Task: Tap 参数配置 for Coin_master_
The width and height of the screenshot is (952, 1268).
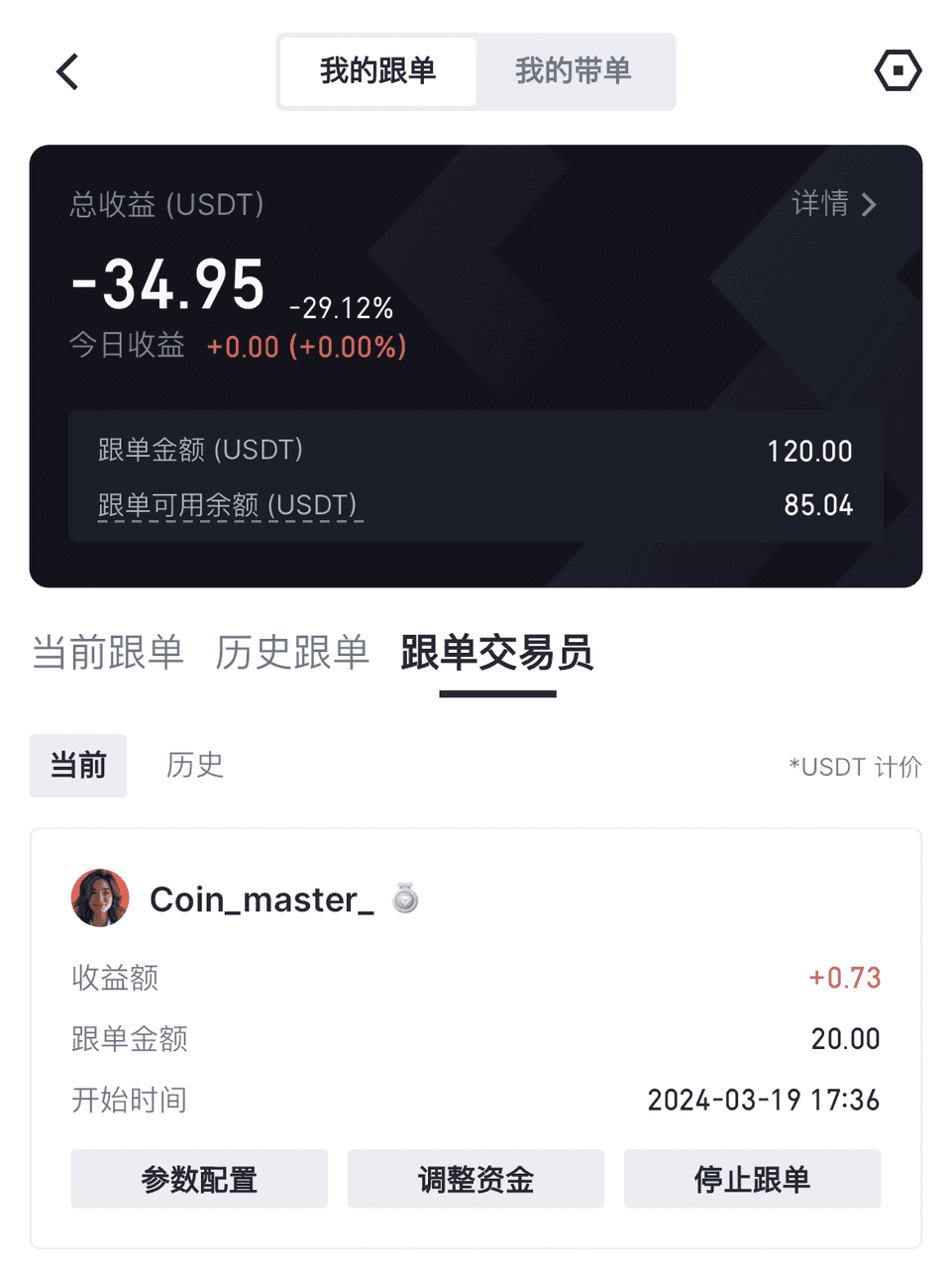Action: click(x=199, y=1179)
